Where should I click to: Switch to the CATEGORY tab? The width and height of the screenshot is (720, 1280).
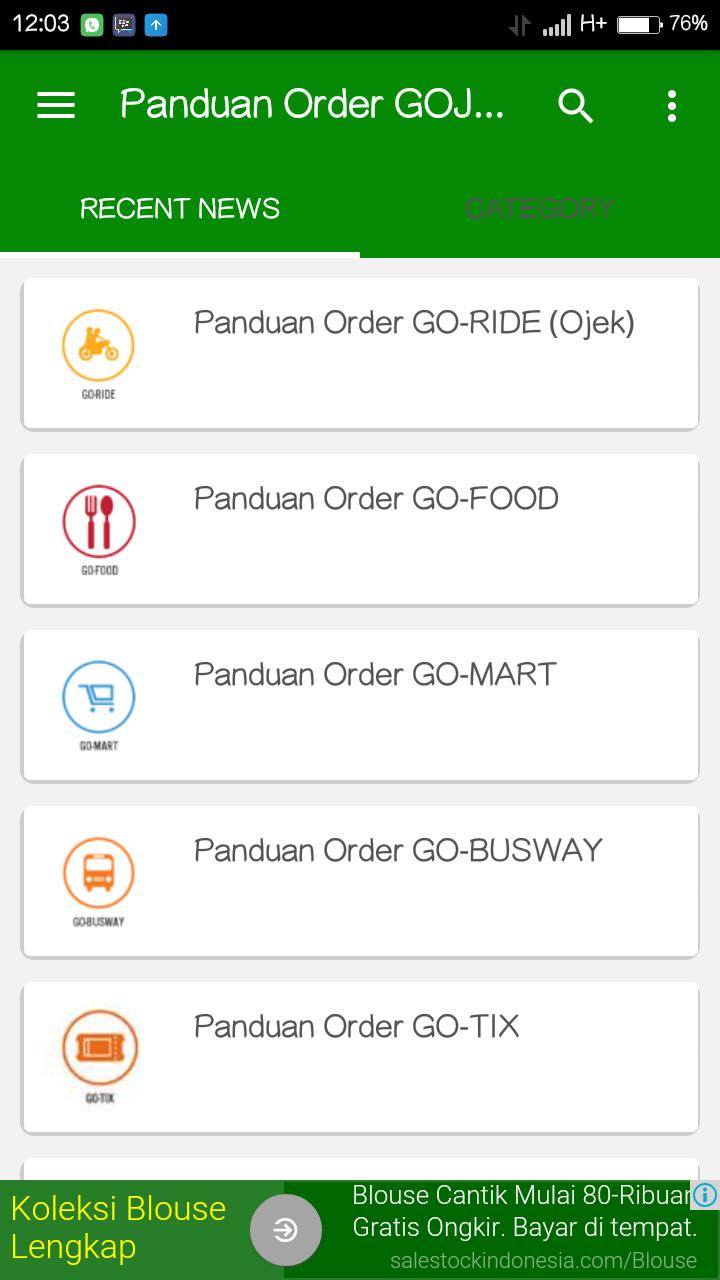click(540, 208)
